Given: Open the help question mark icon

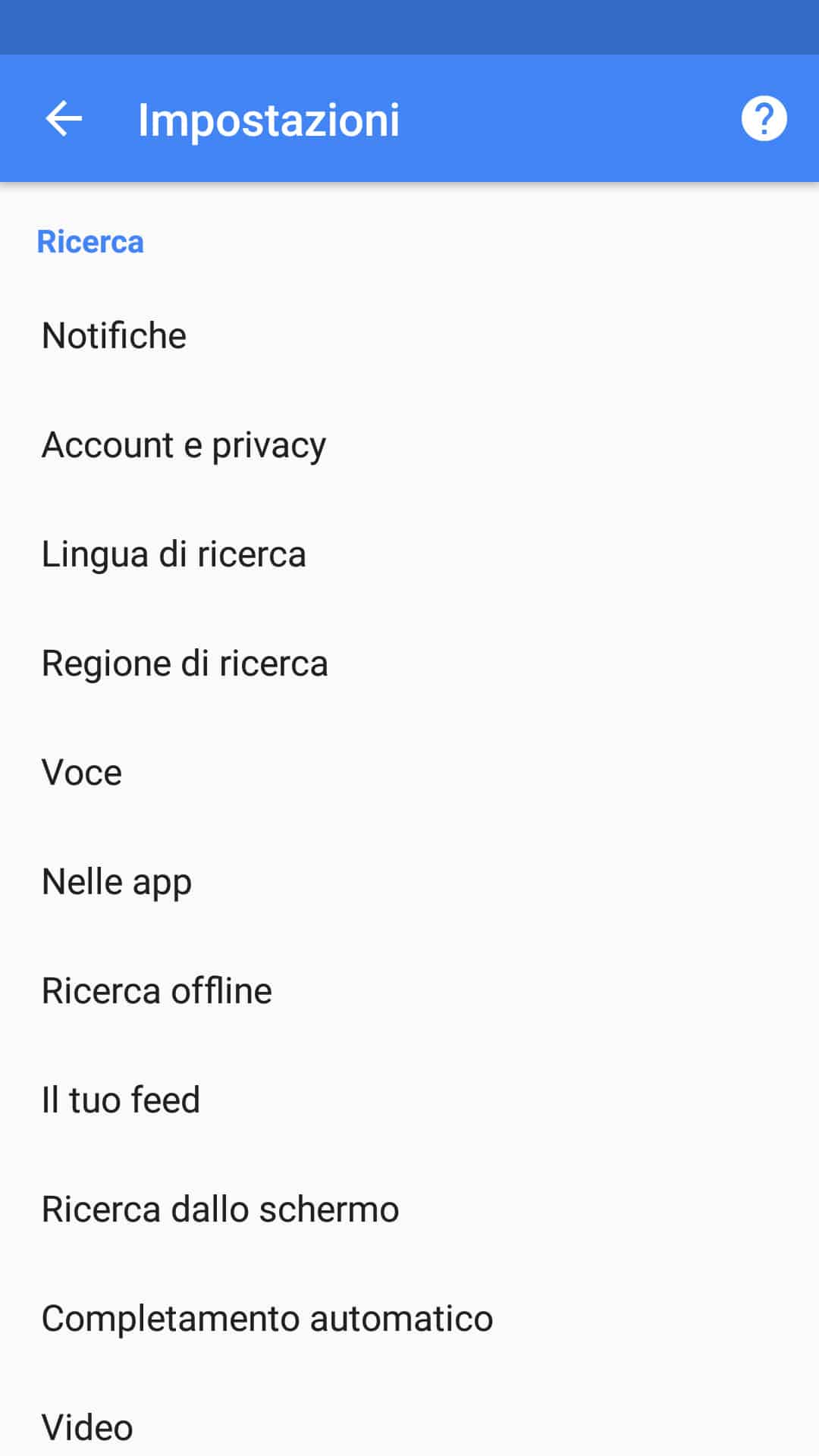Looking at the screenshot, I should [x=764, y=119].
